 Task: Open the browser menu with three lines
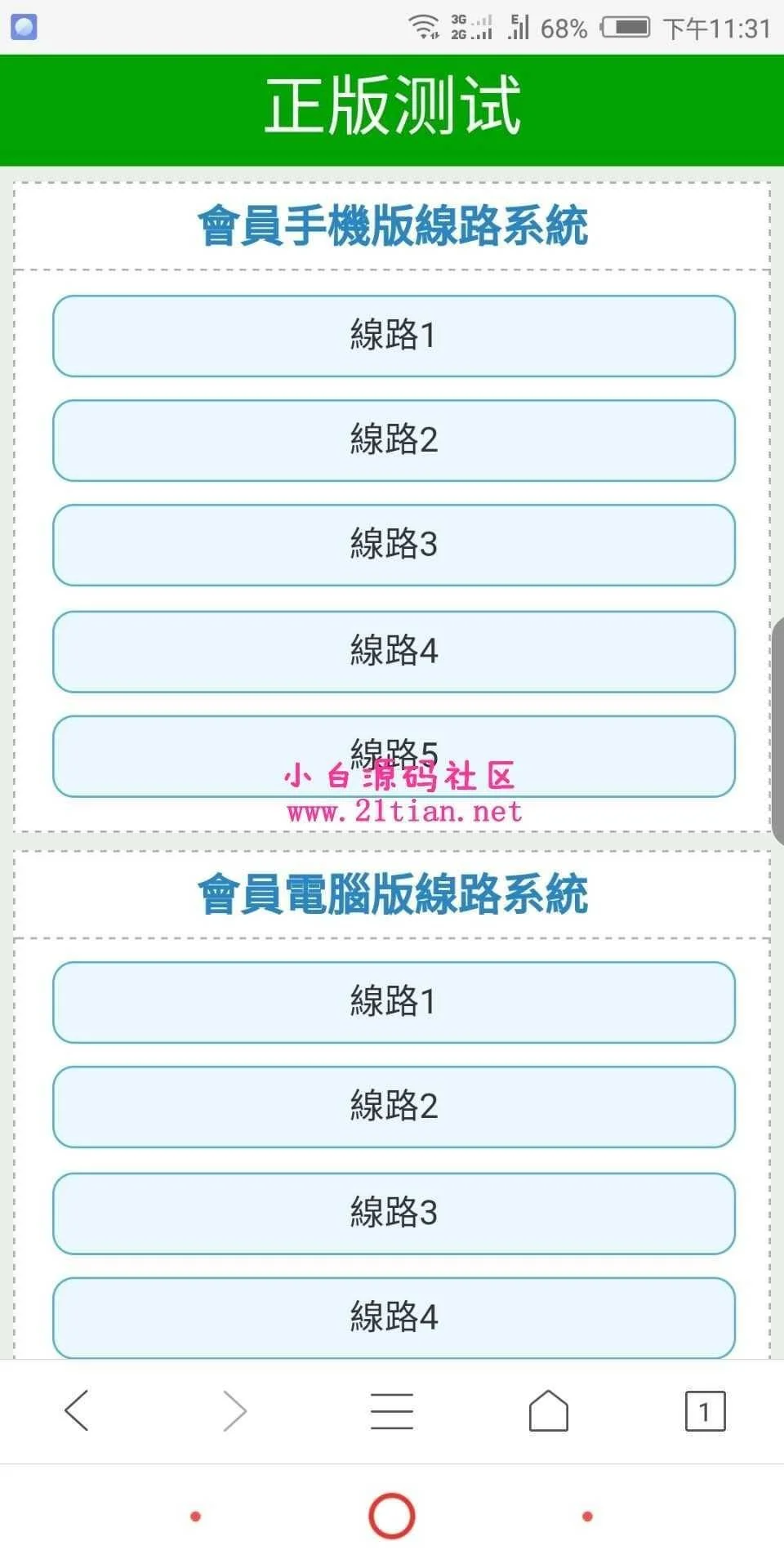coord(392,1410)
